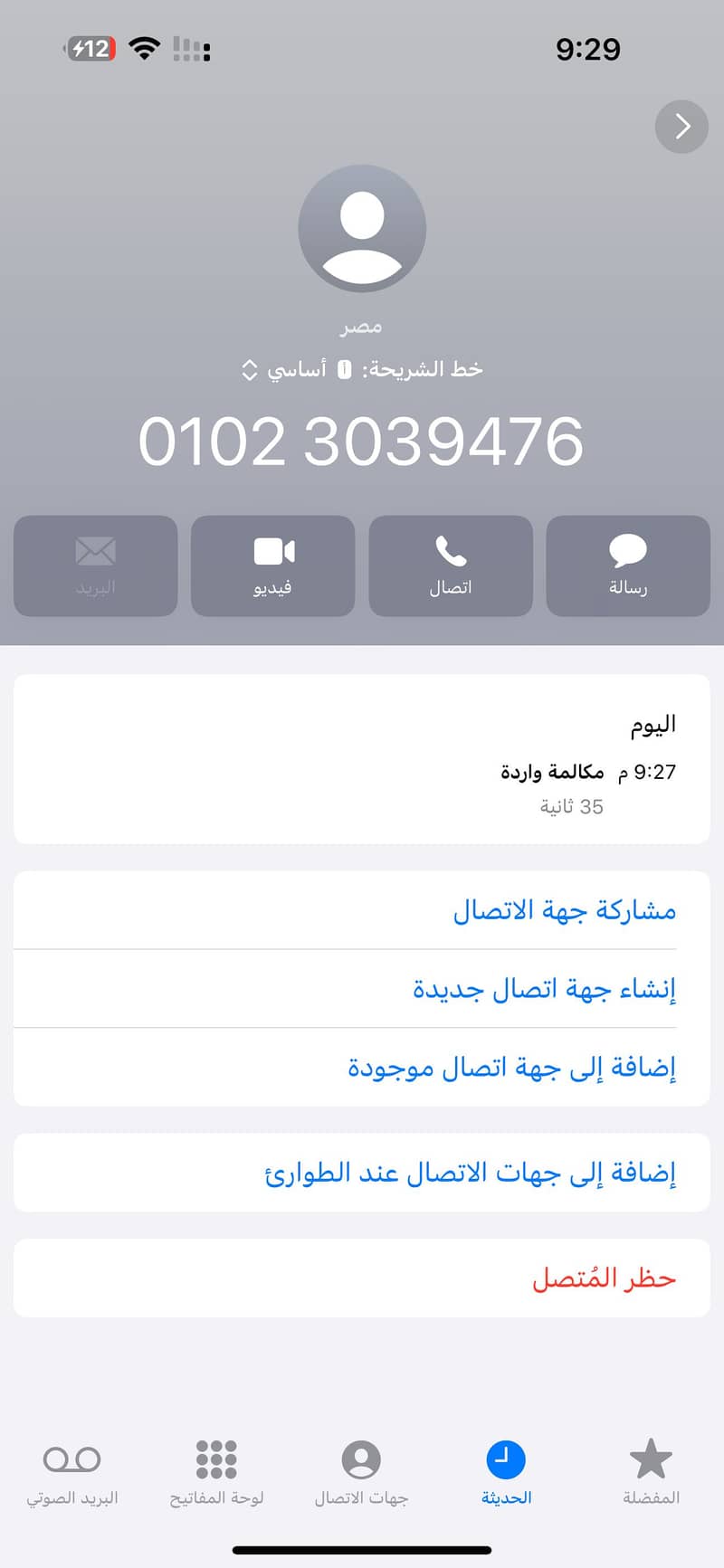The width and height of the screenshot is (724, 1568).
Task: Open the الحديثة recents tab
Action: [x=506, y=1473]
